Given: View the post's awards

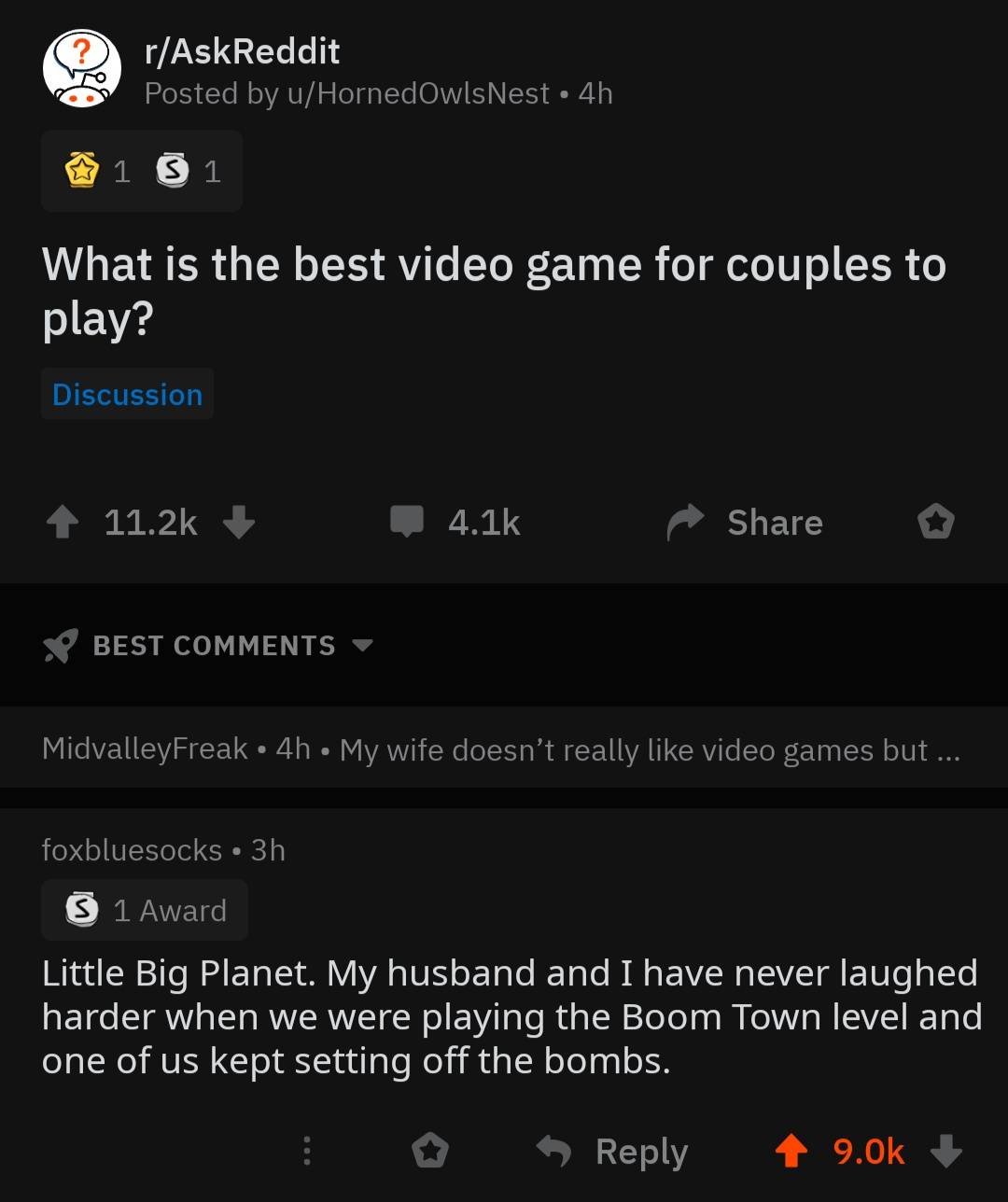Looking at the screenshot, I should tap(142, 171).
